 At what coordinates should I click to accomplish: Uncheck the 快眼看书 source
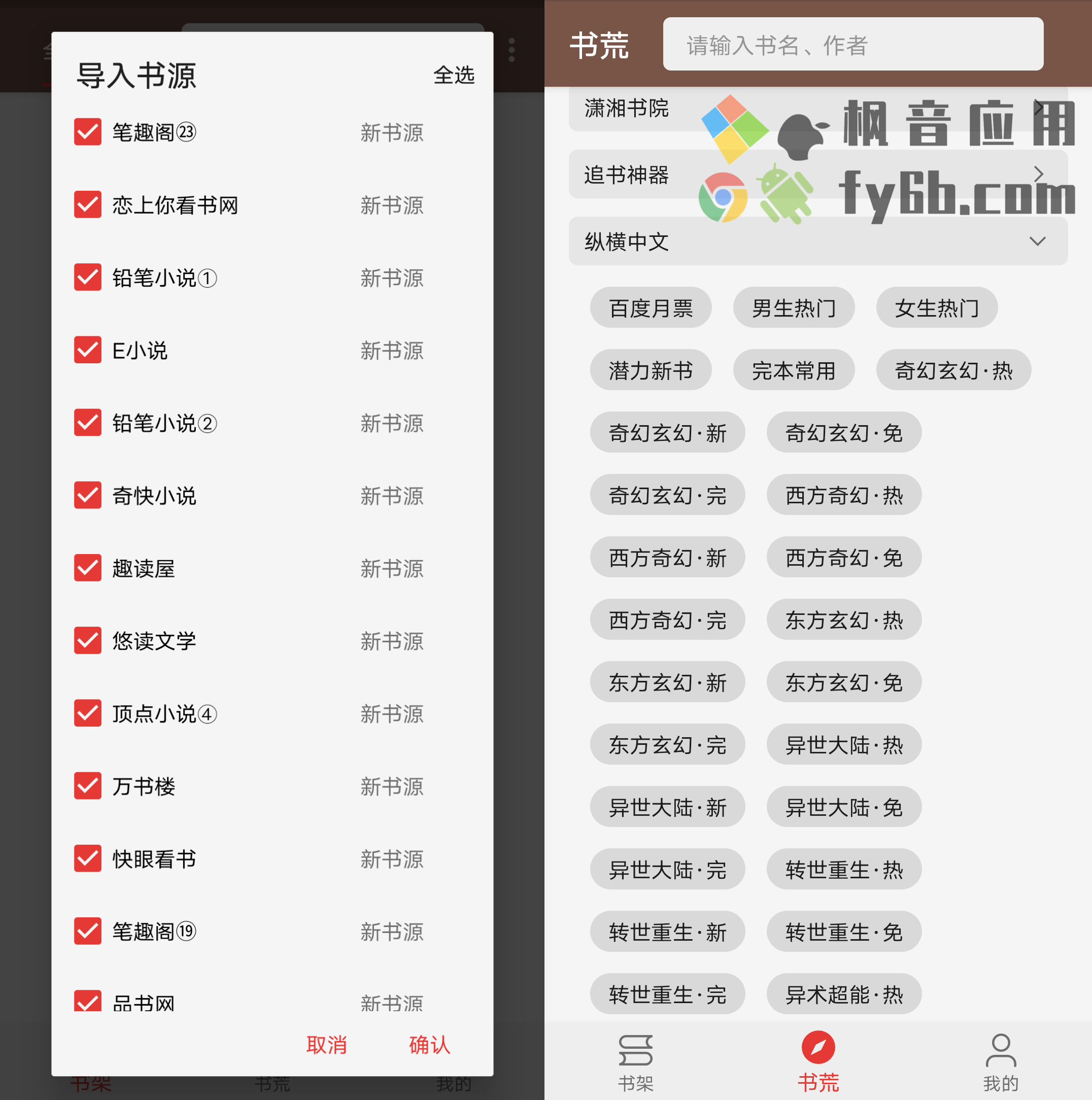pyautogui.click(x=88, y=858)
